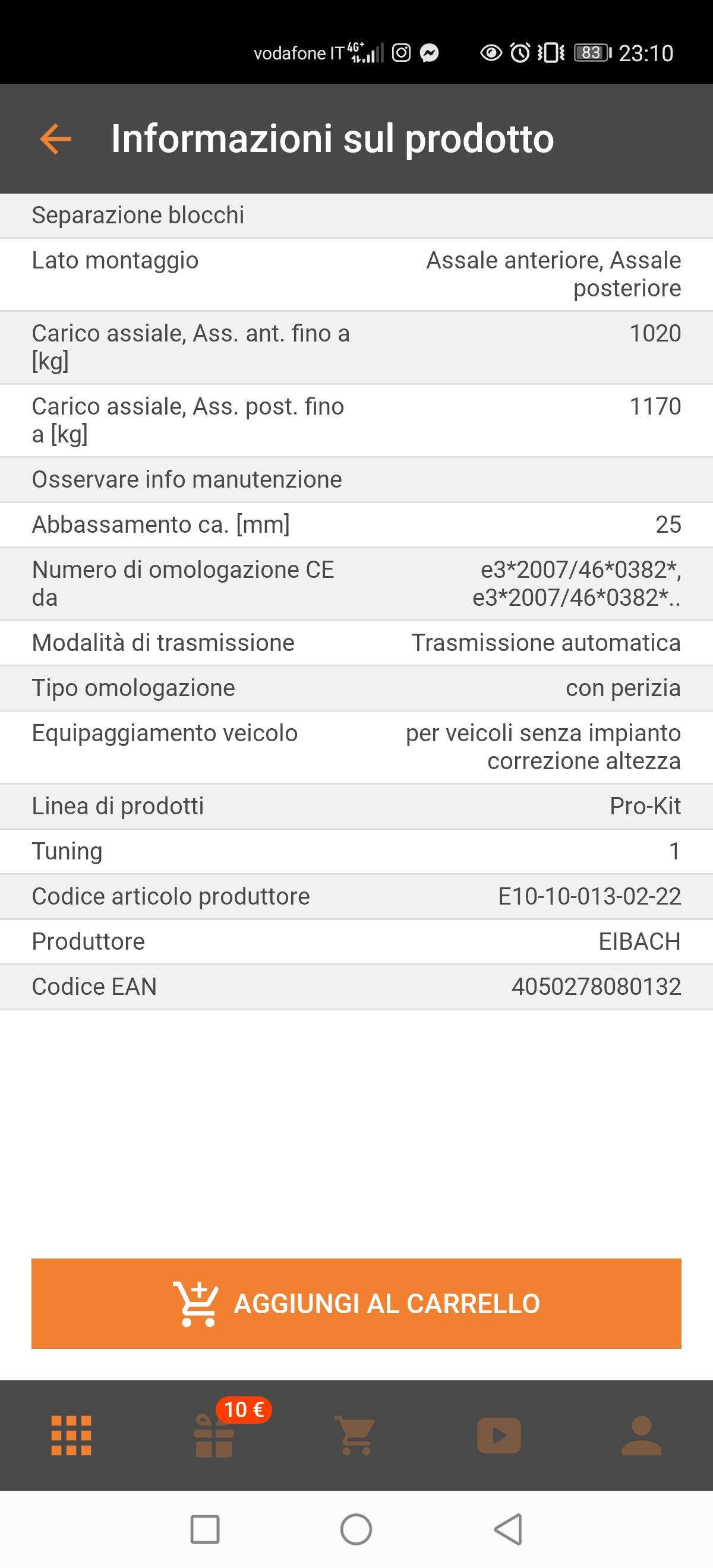Open the gift tab with 10 € badge

point(214,1436)
